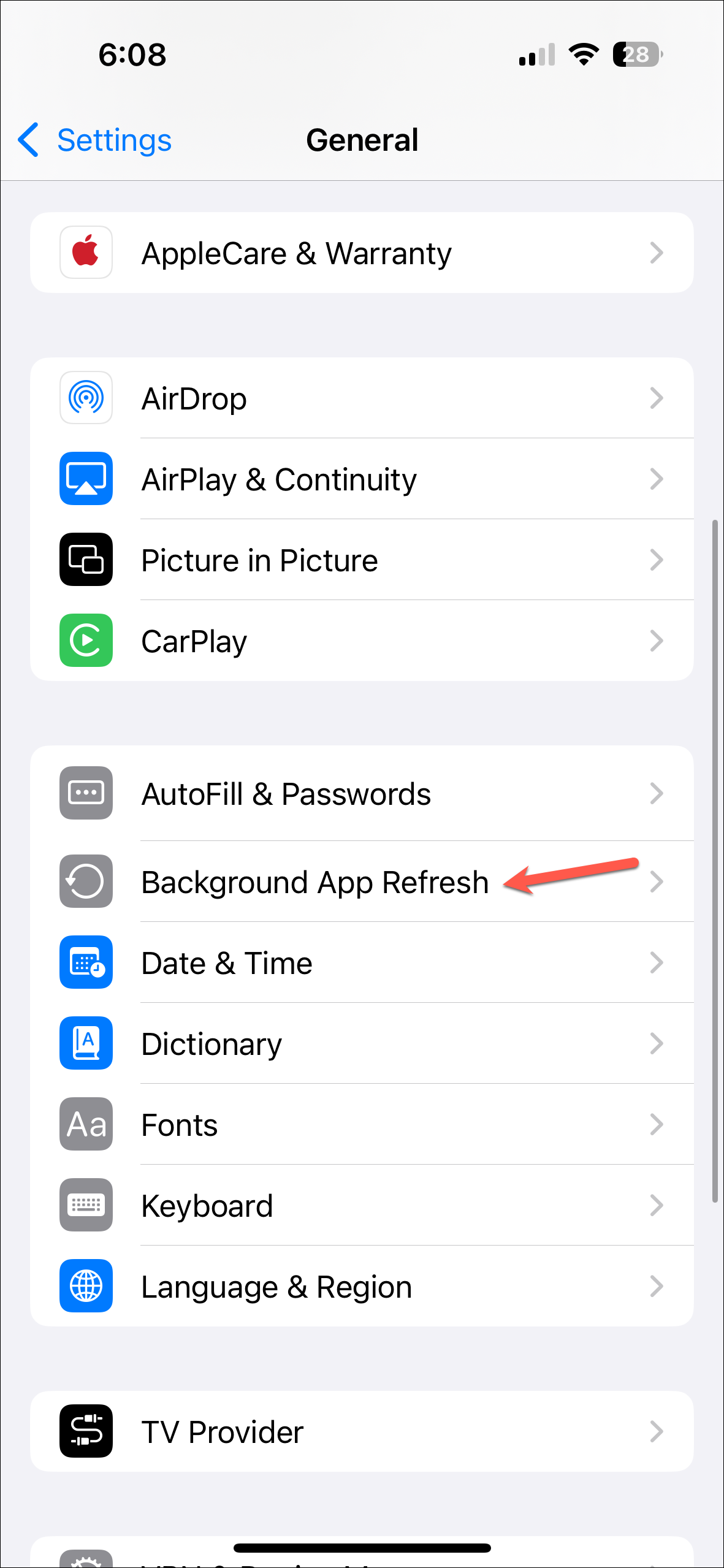
Task: Open Date & Time settings
Action: [x=362, y=963]
